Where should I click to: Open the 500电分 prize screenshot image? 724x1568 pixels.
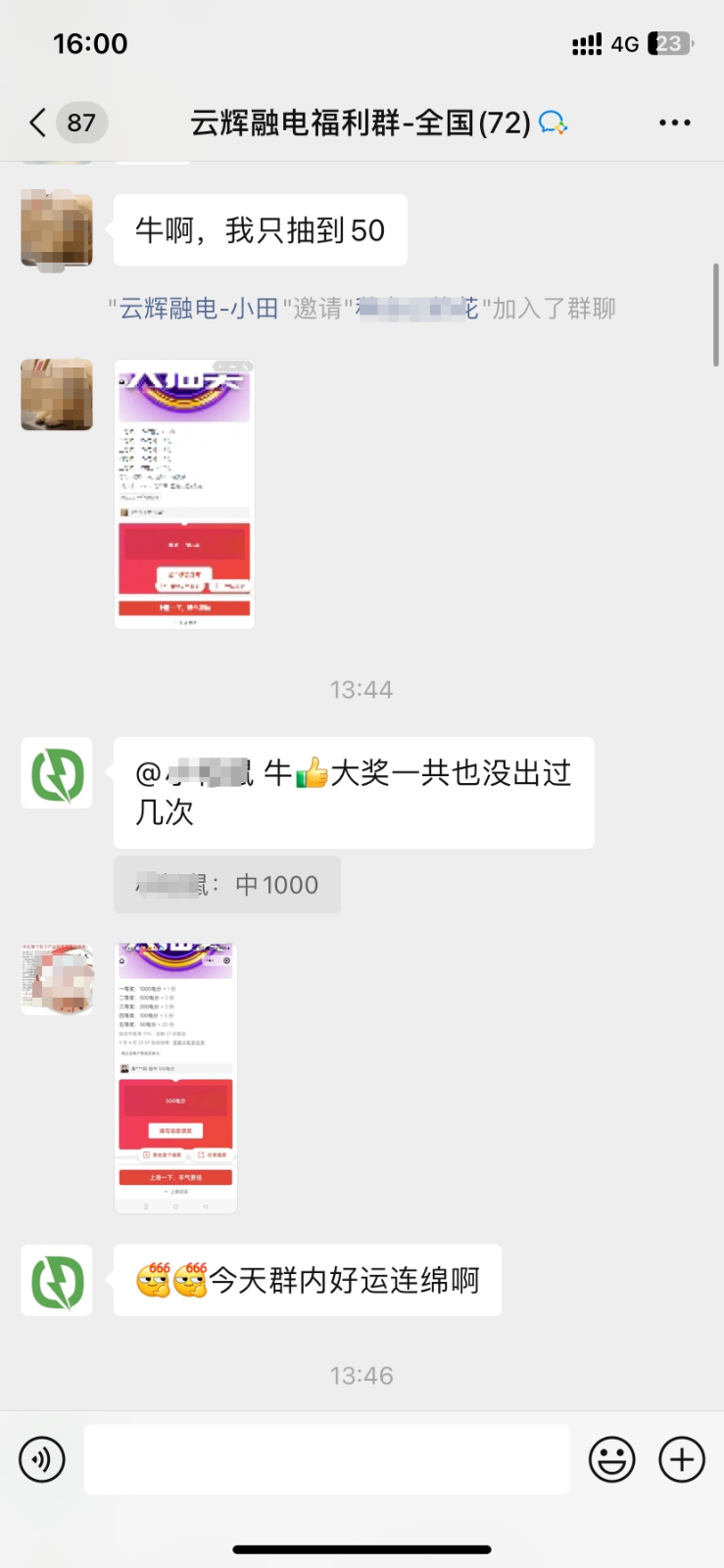175,1078
